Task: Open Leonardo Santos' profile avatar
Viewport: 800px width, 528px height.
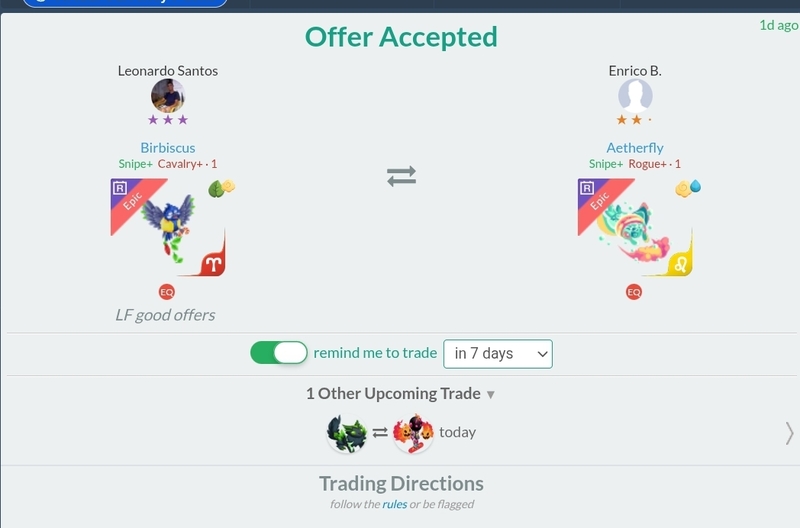Action: [x=167, y=97]
